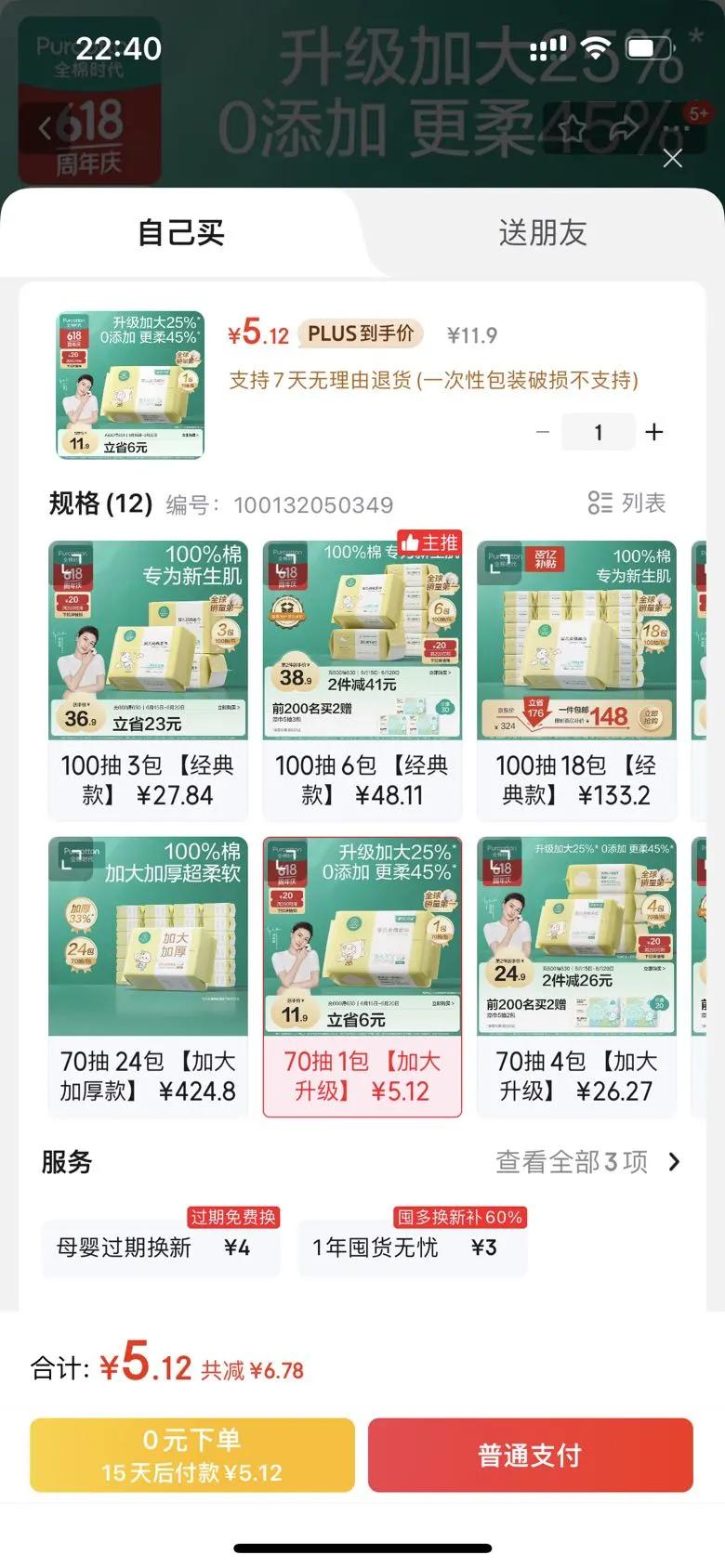
Task: Switch specs to 列表 list view
Action: pyautogui.click(x=628, y=504)
